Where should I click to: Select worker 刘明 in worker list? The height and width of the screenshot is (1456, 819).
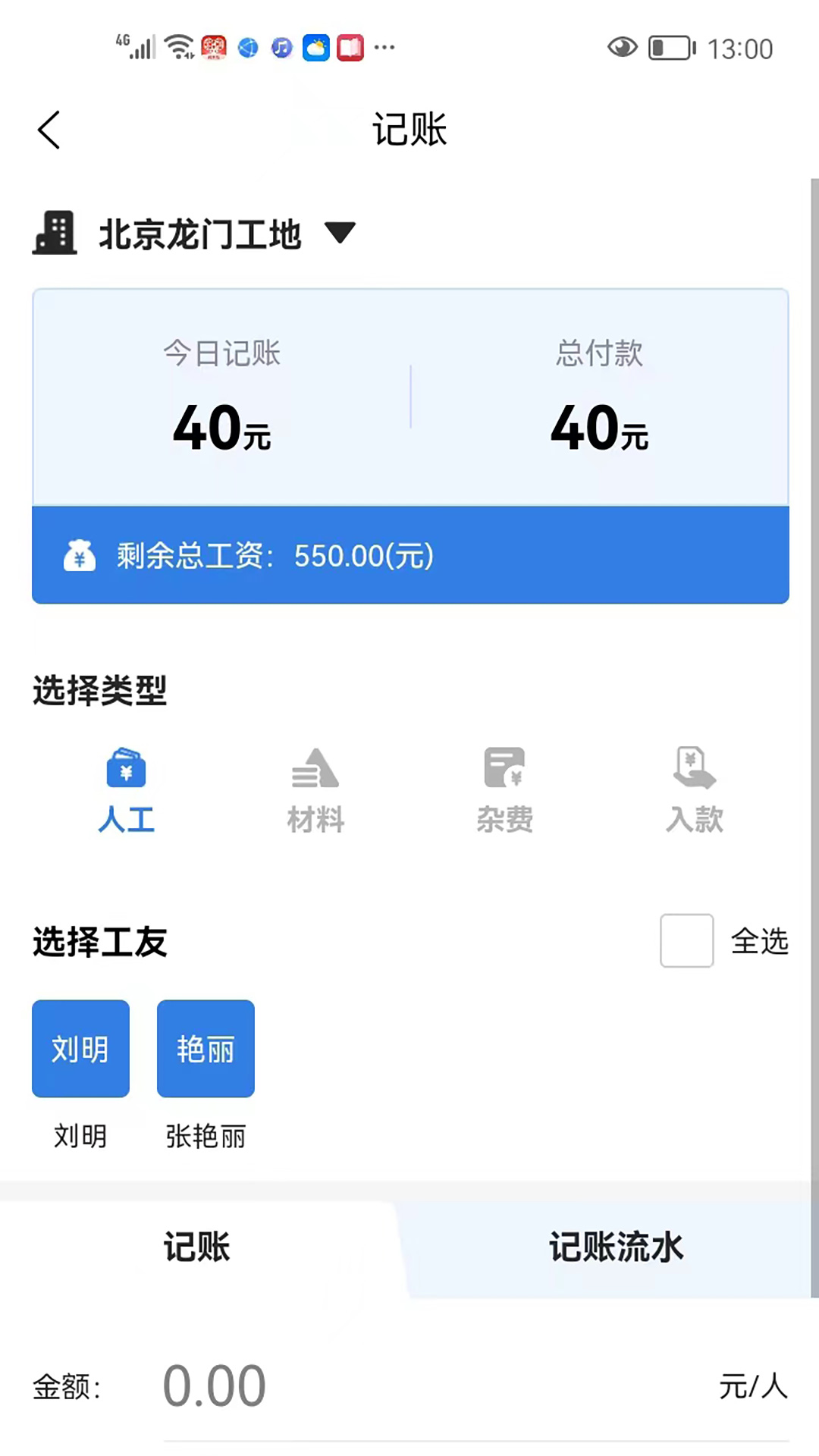point(80,1049)
